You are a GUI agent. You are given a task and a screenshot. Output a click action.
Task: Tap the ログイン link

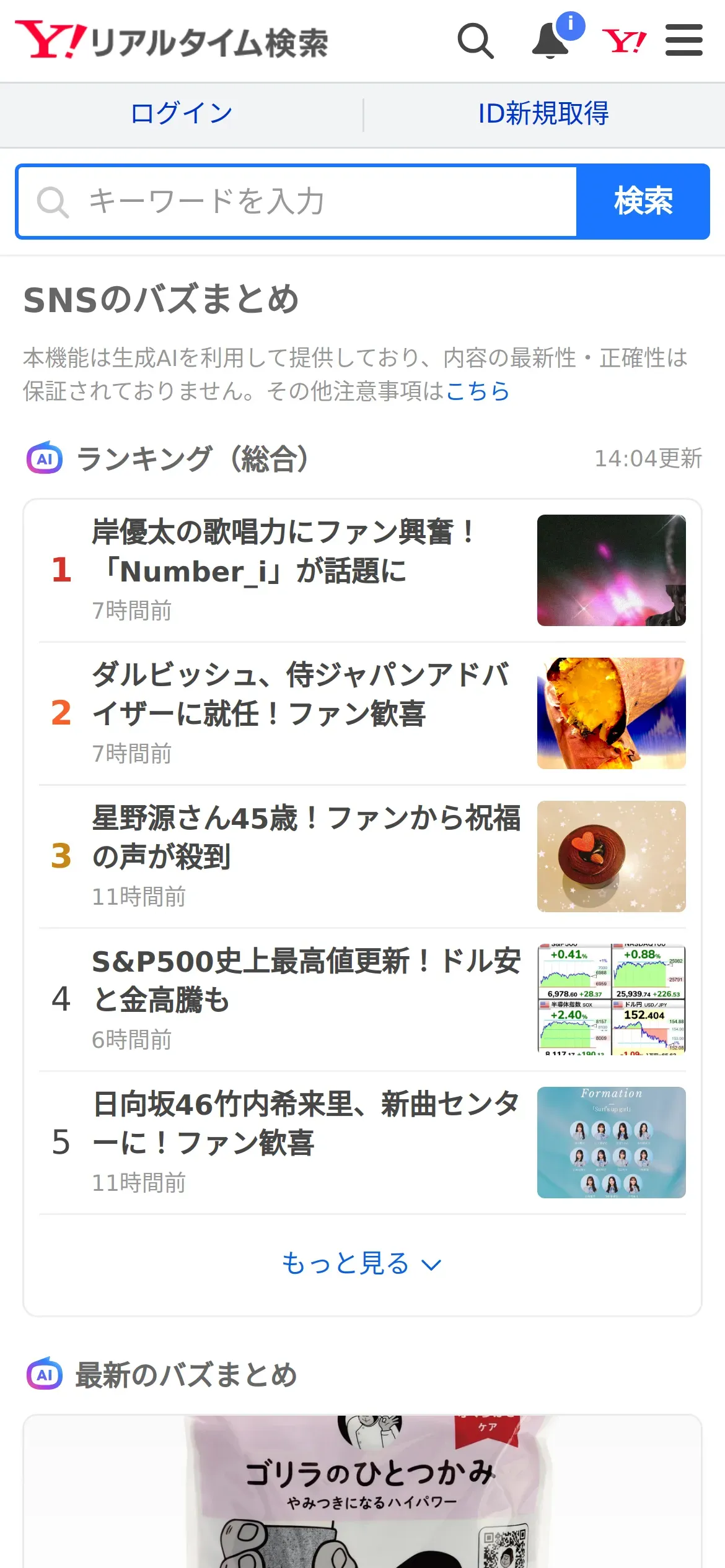pyautogui.click(x=182, y=114)
